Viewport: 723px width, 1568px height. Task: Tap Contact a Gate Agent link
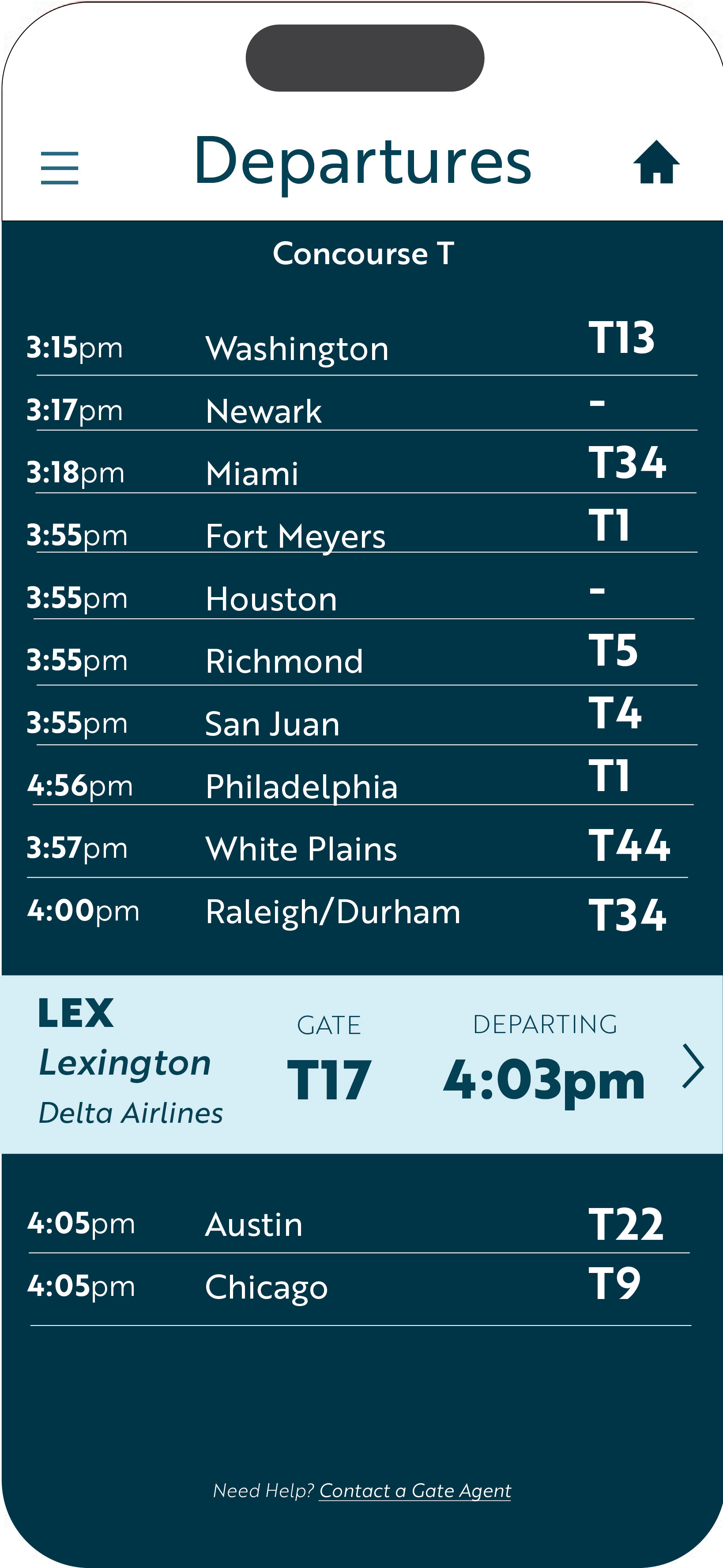click(x=415, y=1491)
